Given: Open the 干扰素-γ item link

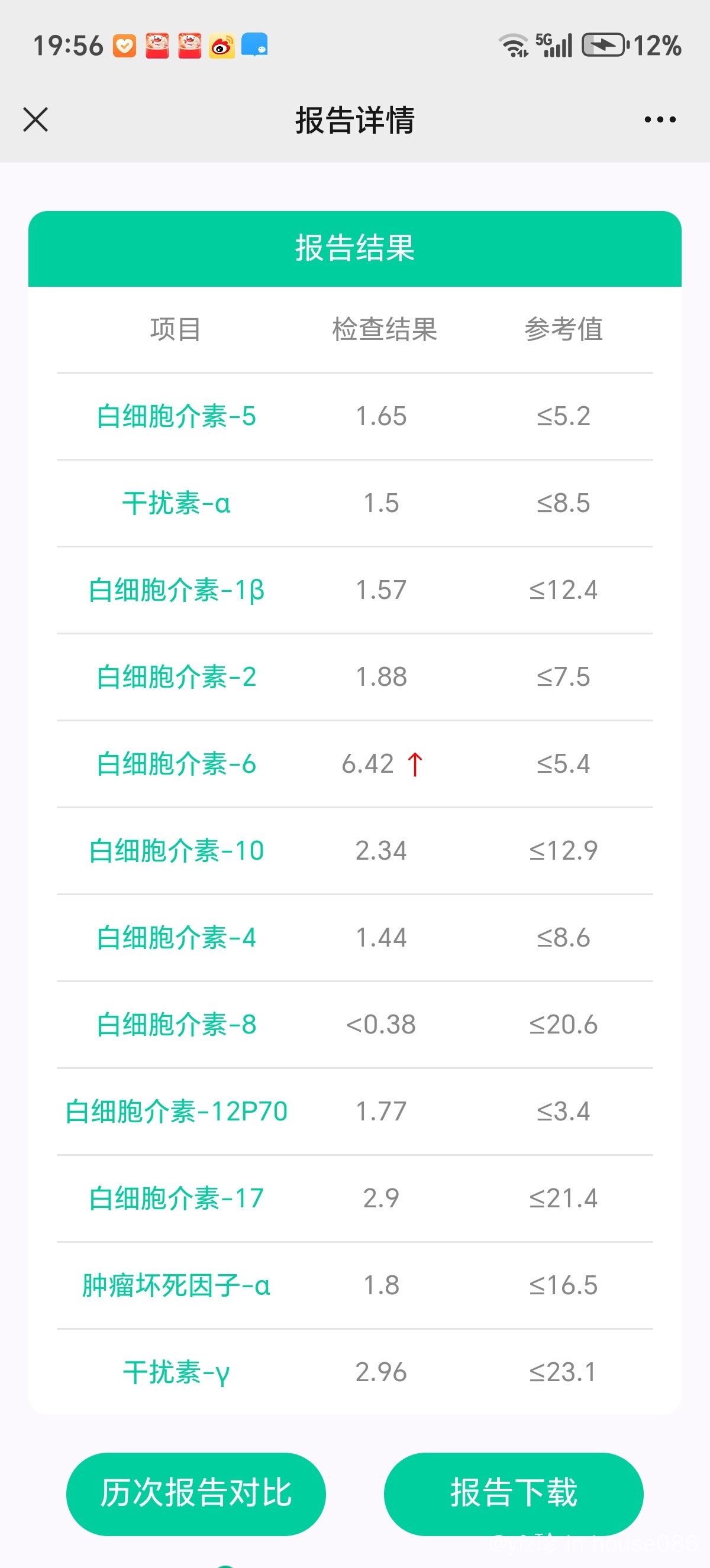Looking at the screenshot, I should (x=176, y=1373).
